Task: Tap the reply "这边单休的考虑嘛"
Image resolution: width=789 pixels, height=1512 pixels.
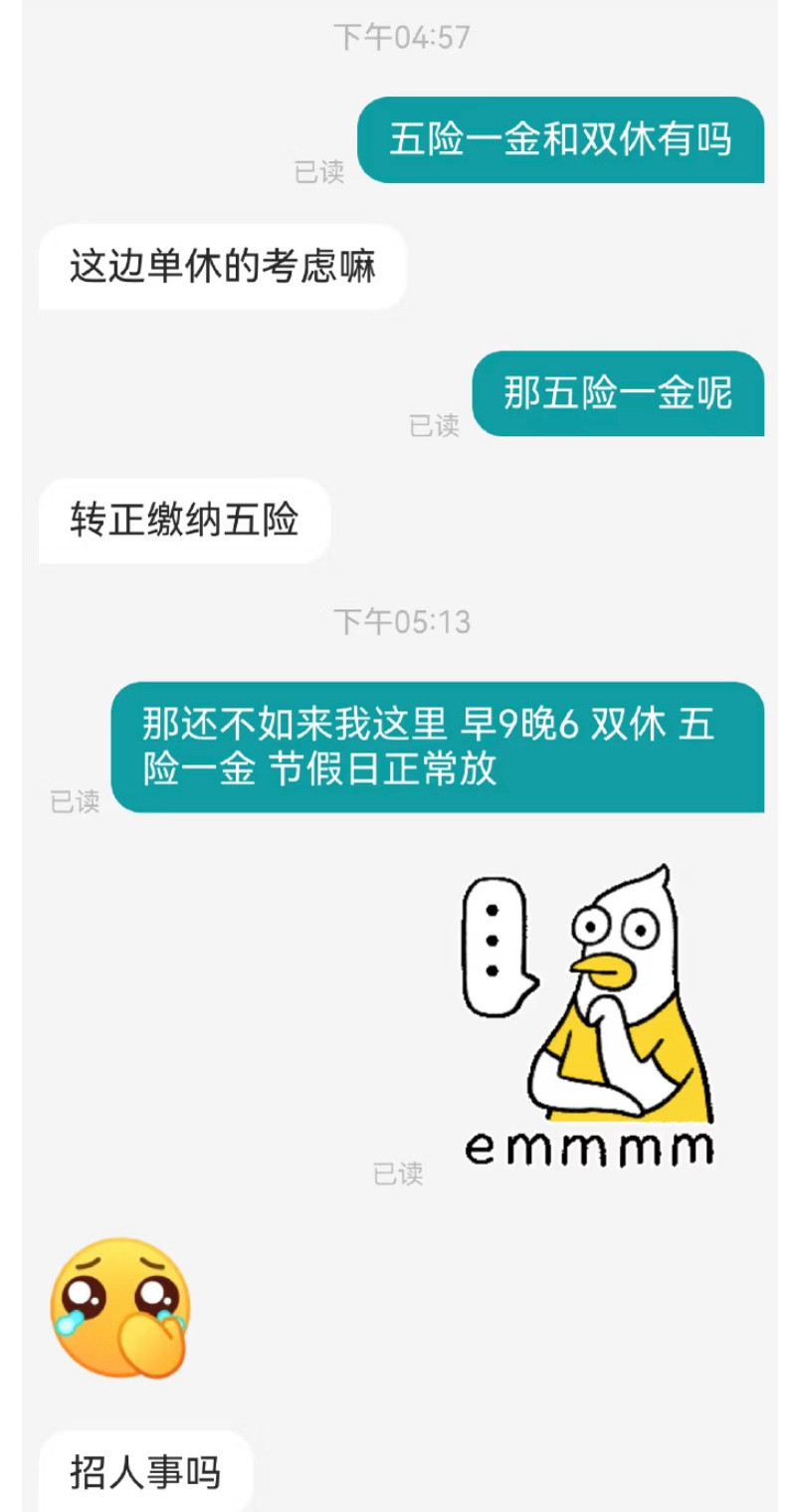Action: 221,266
